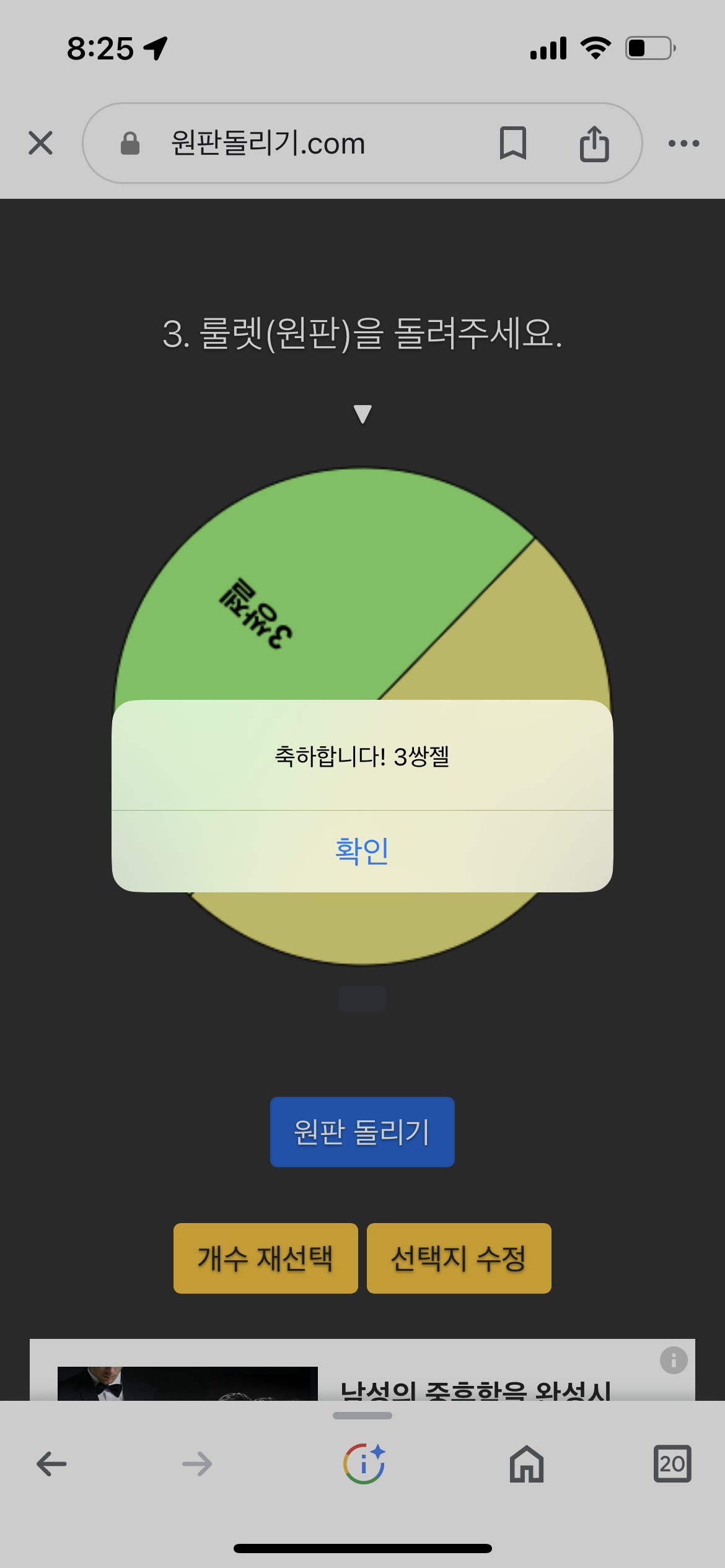
Task: Open the three-dot overflow menu
Action: pyautogui.click(x=683, y=143)
